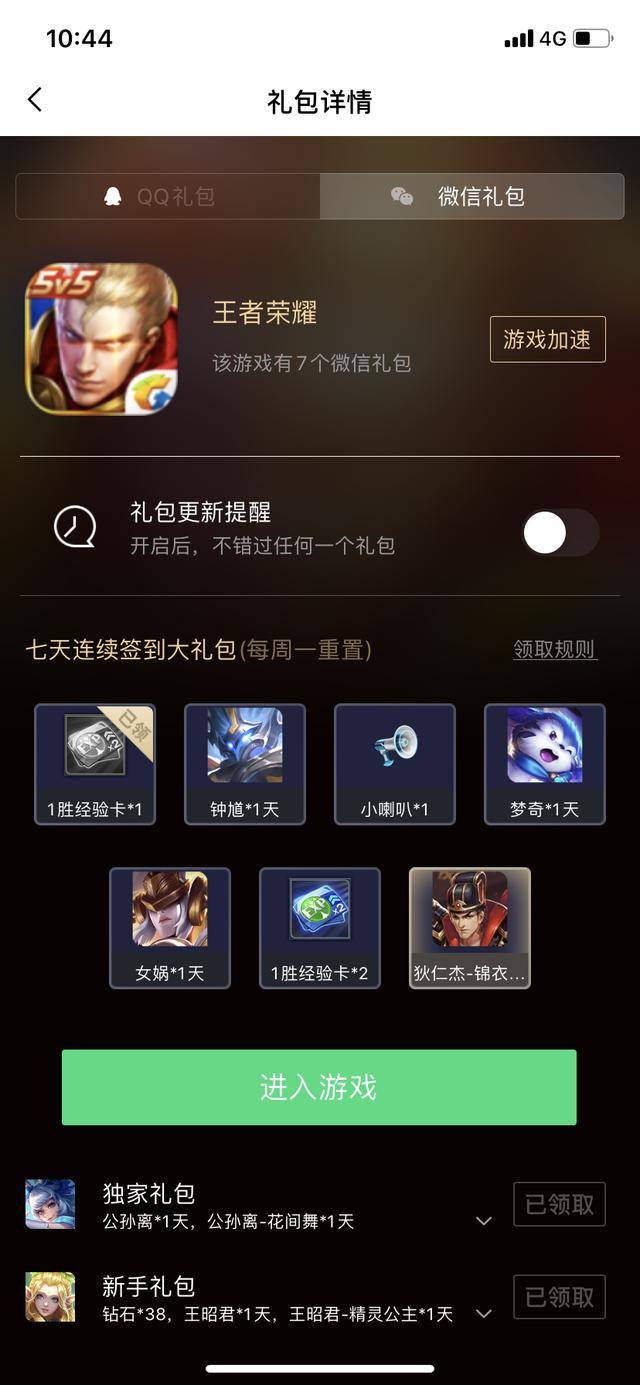The image size is (640, 1385).
Task: Switch to the QQ礼包 tab
Action: click(168, 196)
